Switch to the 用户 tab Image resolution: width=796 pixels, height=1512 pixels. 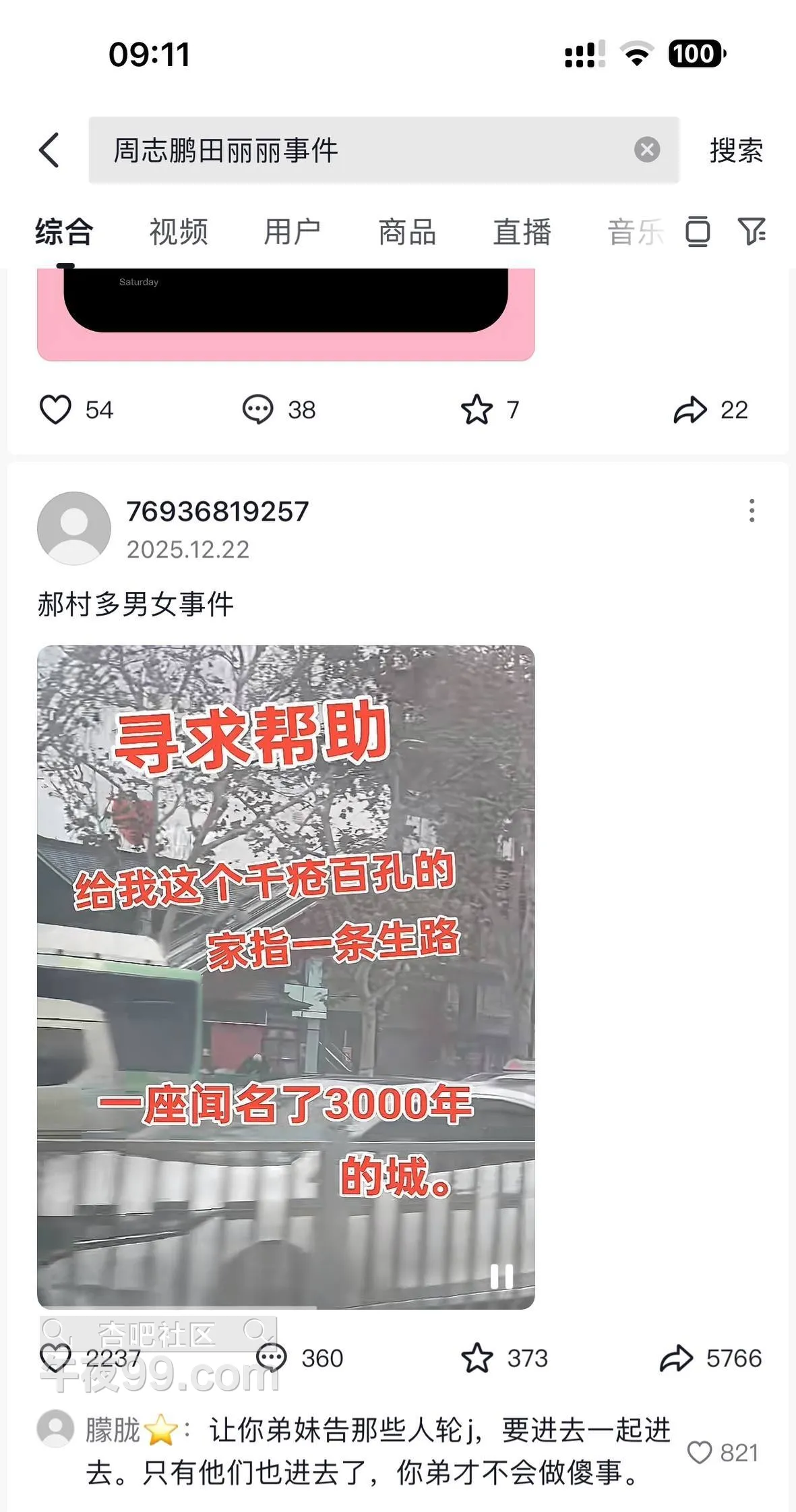pos(292,232)
